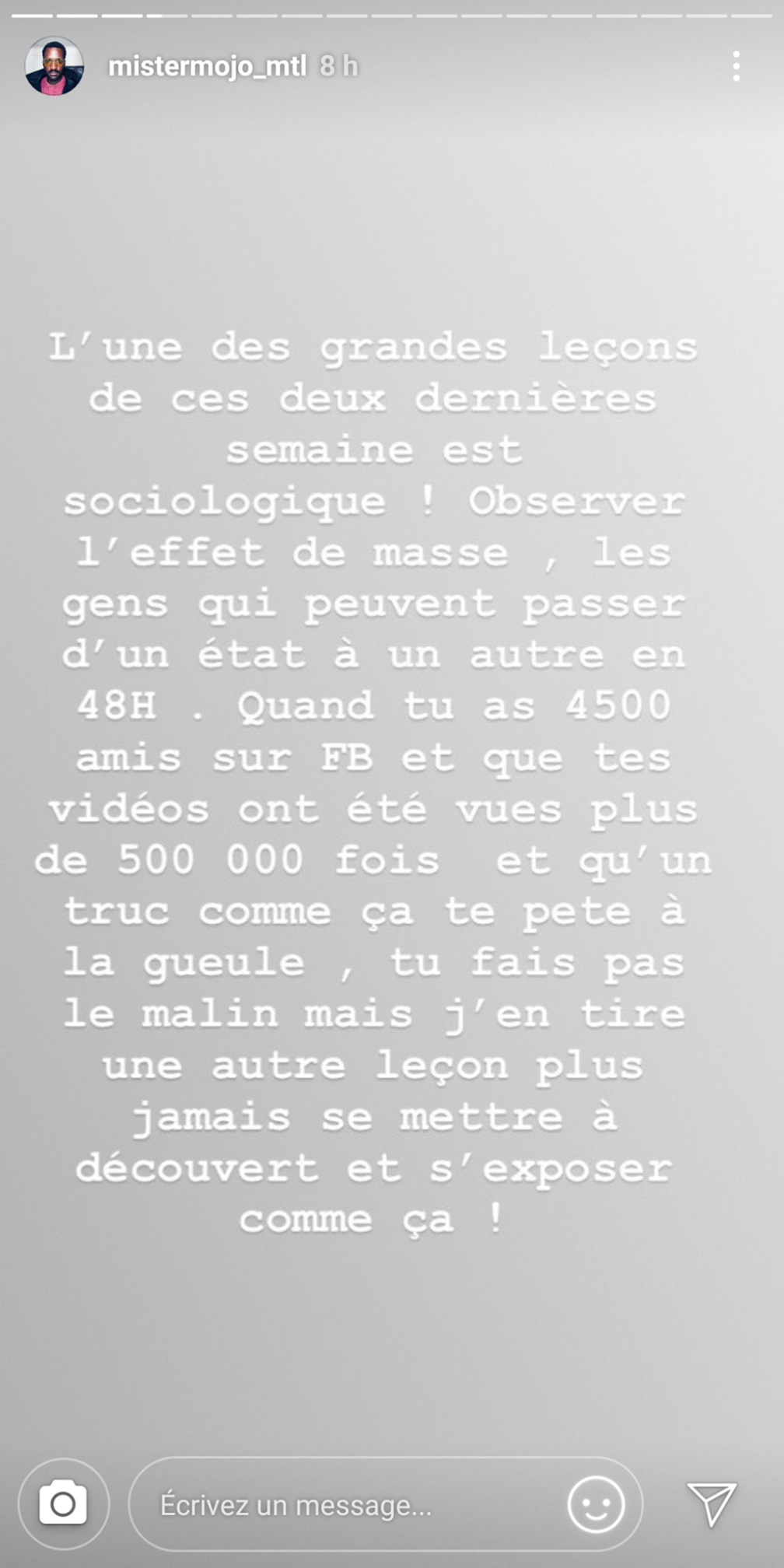
Task: Open the camera to reply
Action: click(63, 1503)
